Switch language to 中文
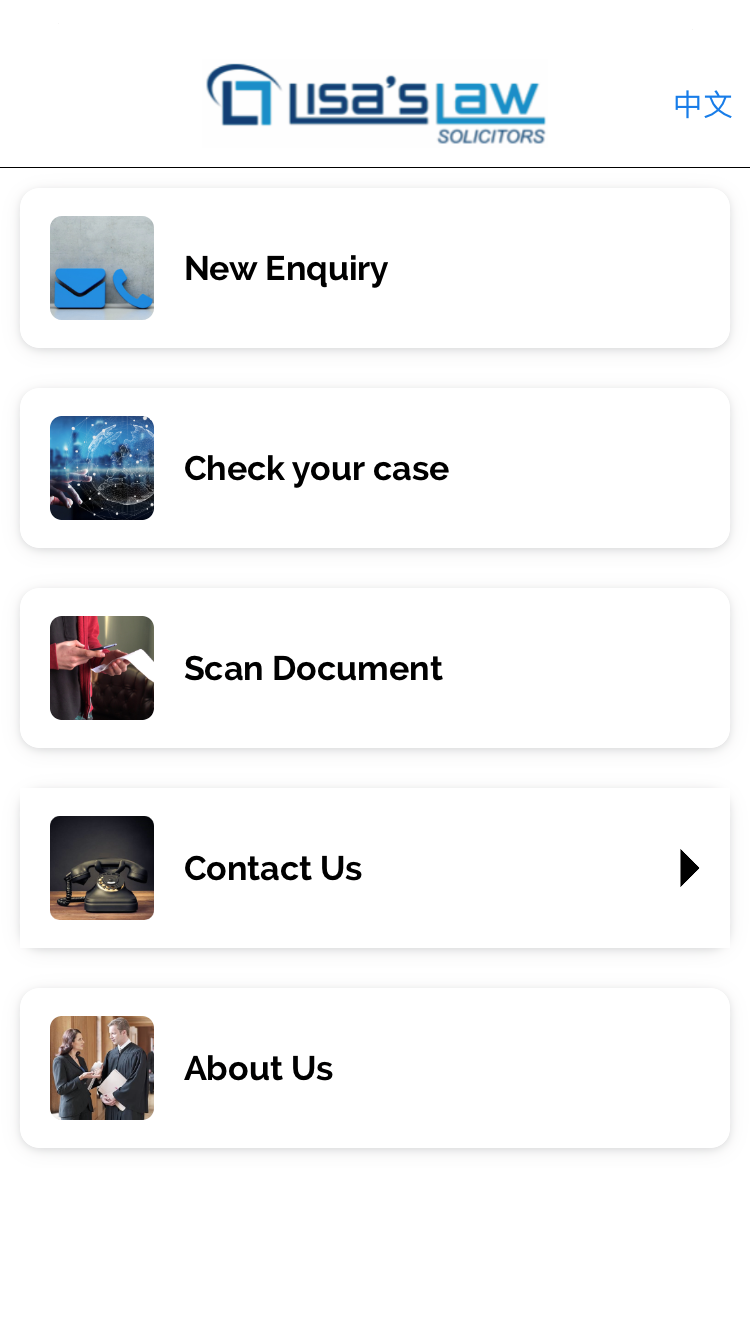The height and width of the screenshot is (1334, 750). 703,104
